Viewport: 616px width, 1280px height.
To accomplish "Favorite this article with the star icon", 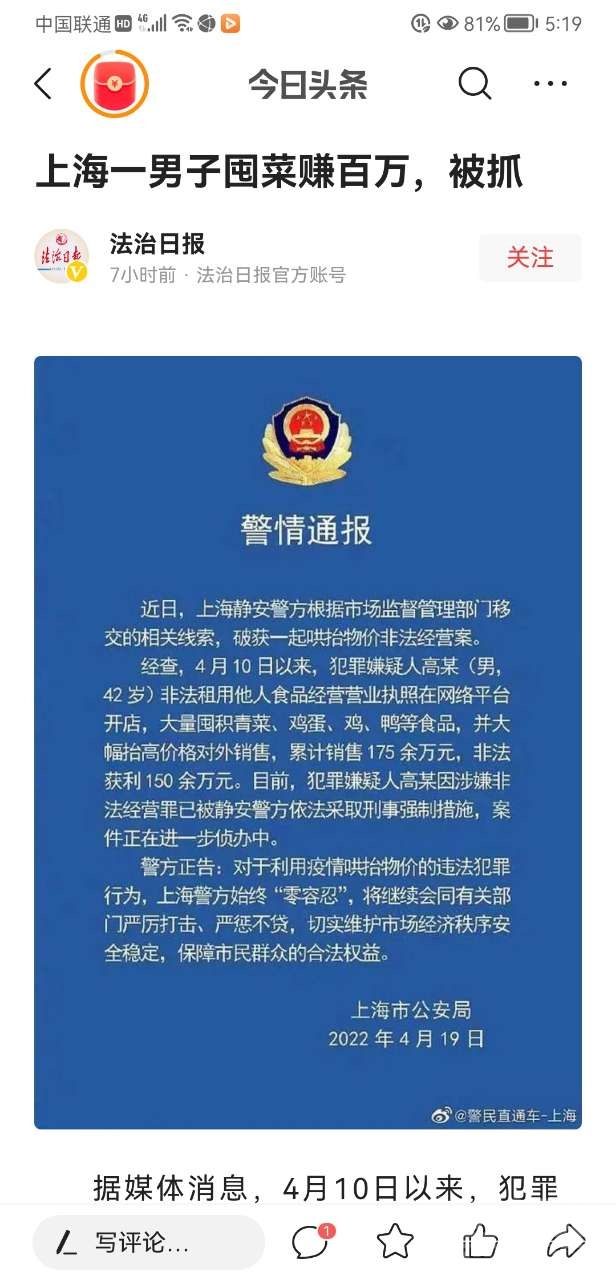I will coord(395,1242).
